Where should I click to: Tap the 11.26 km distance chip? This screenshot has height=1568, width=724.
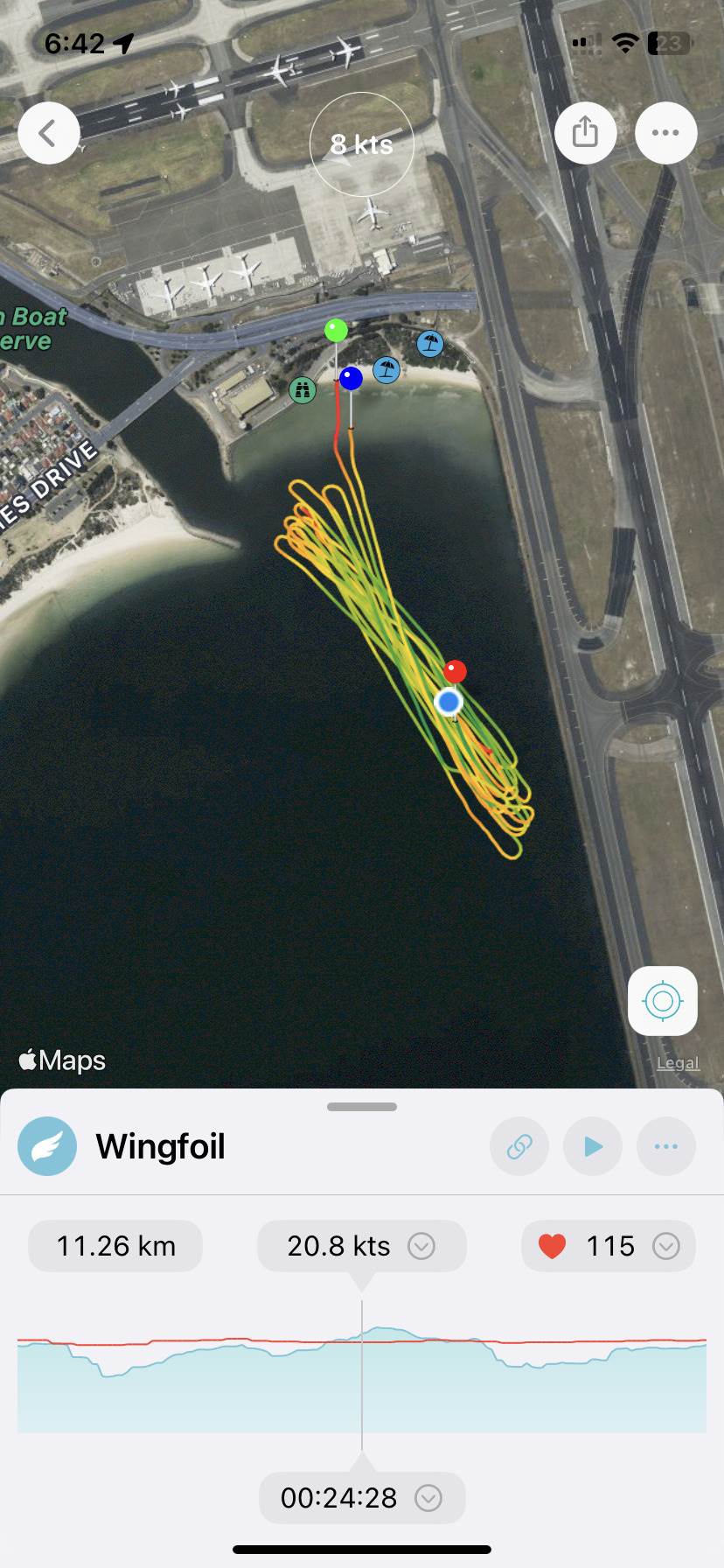[115, 1246]
